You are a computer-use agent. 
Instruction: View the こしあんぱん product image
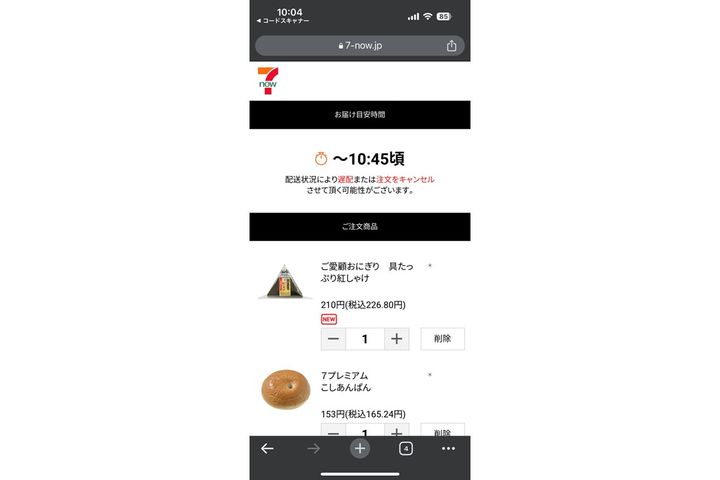[x=285, y=388]
